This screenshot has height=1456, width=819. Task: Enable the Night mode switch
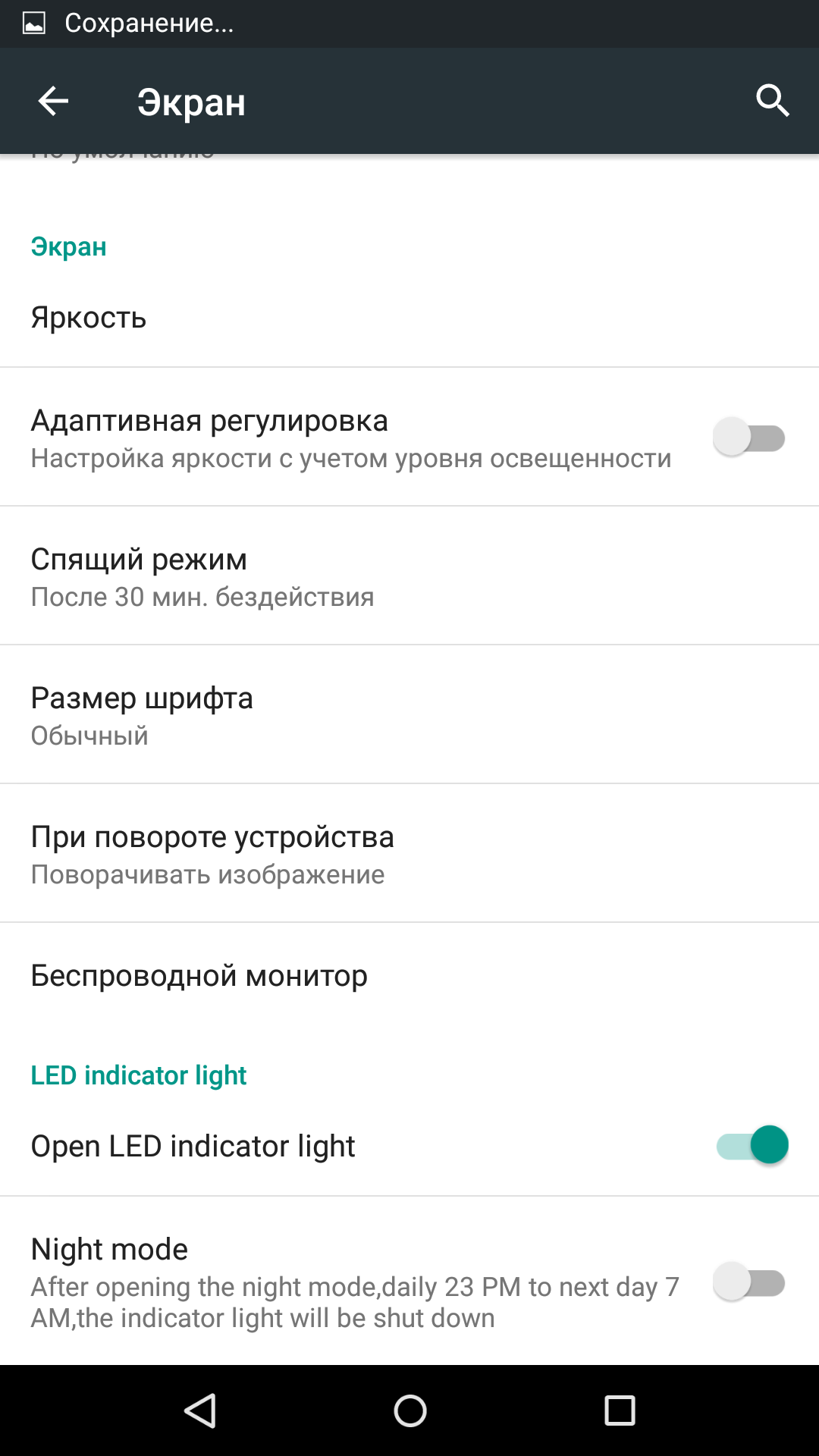click(749, 1282)
